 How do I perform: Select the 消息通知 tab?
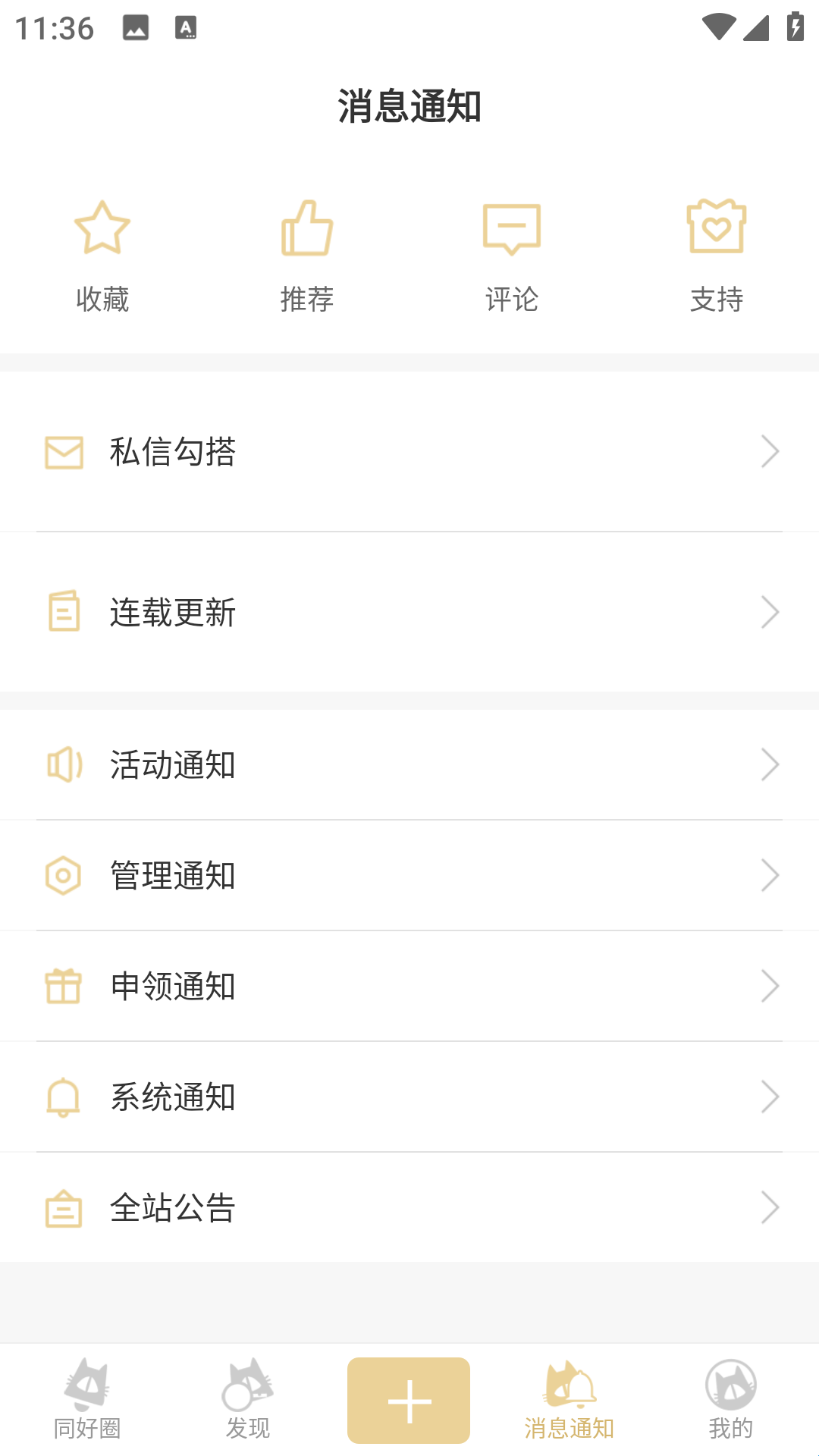pyautogui.click(x=570, y=1400)
